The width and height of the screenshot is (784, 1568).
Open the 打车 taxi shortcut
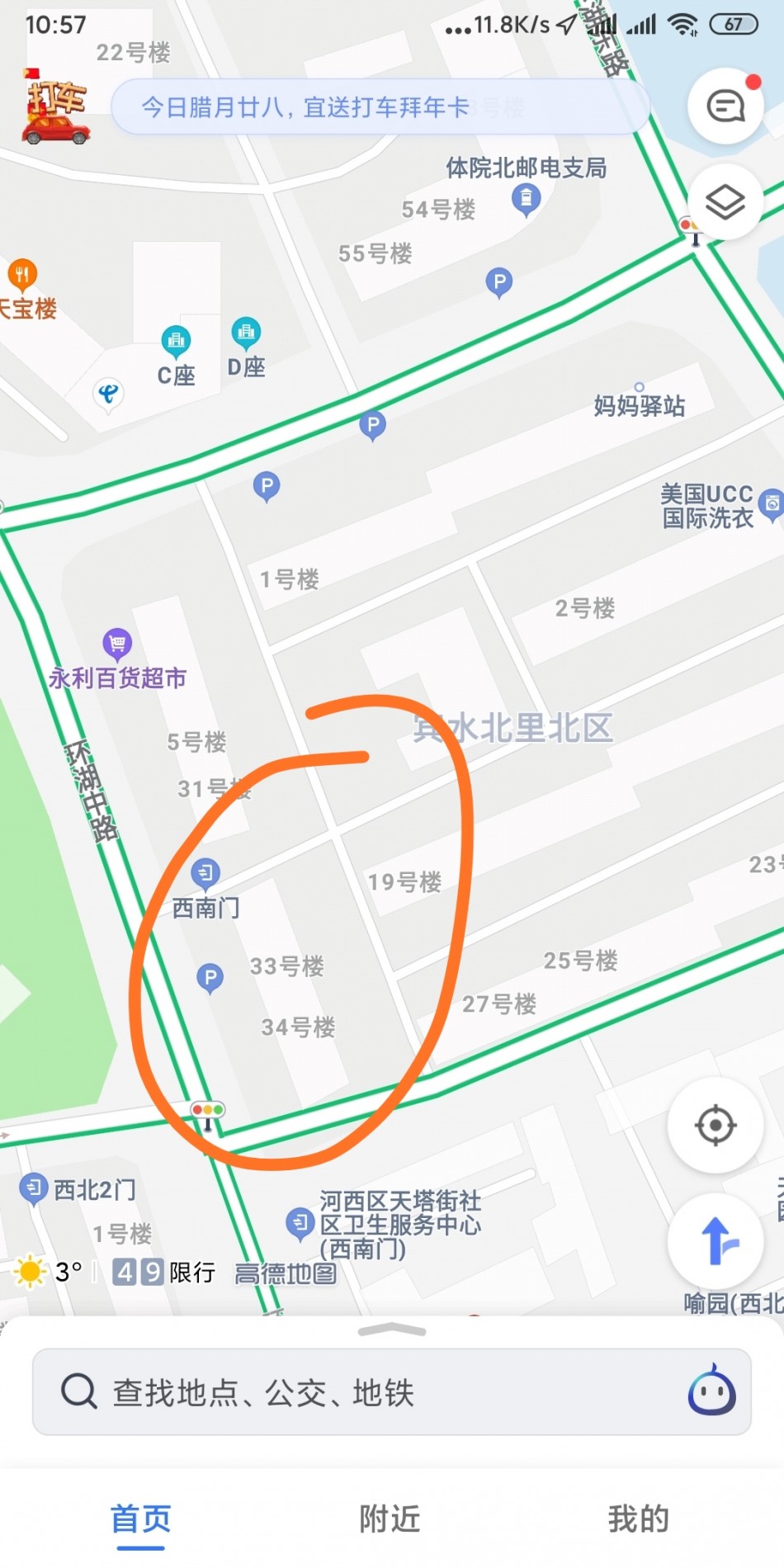[55, 107]
